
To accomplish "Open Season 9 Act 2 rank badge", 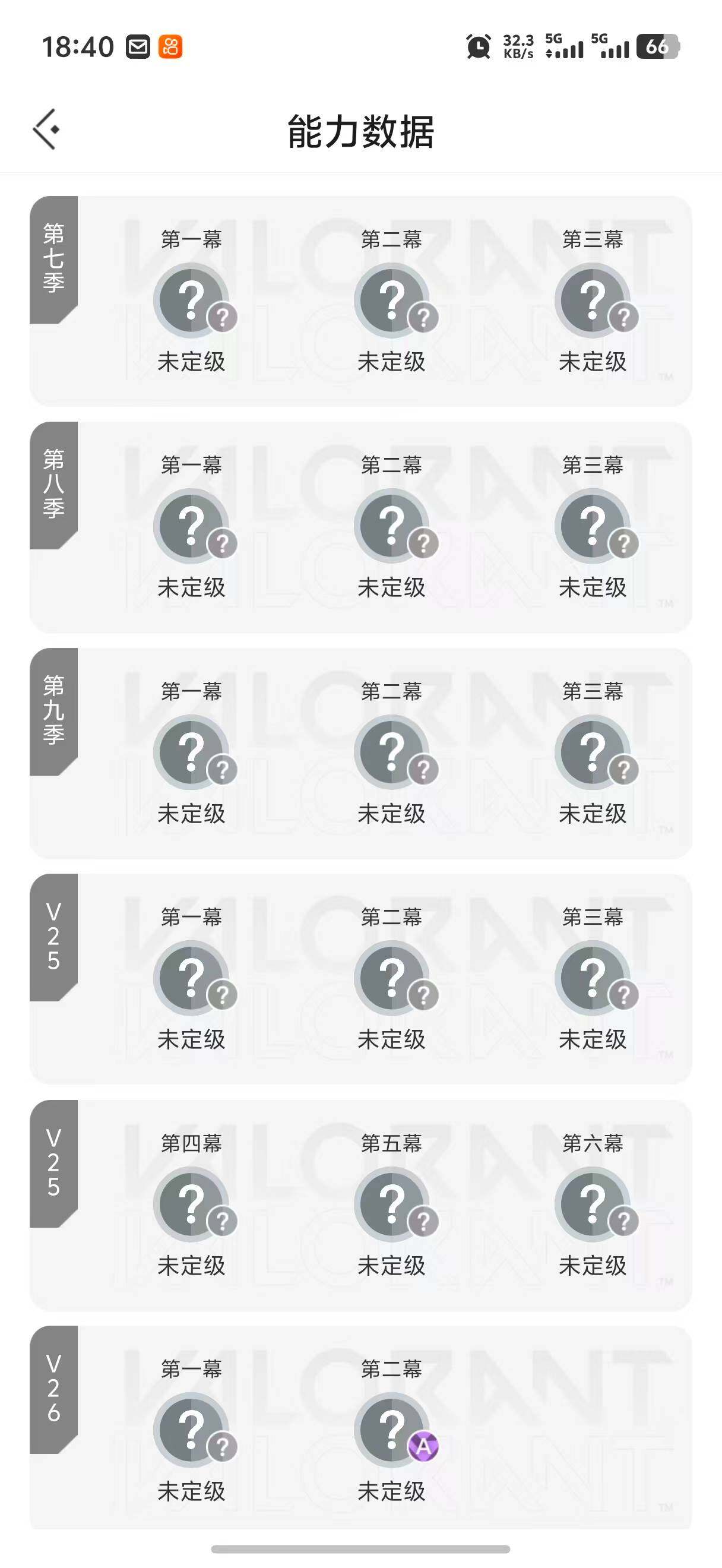I will pos(394,752).
